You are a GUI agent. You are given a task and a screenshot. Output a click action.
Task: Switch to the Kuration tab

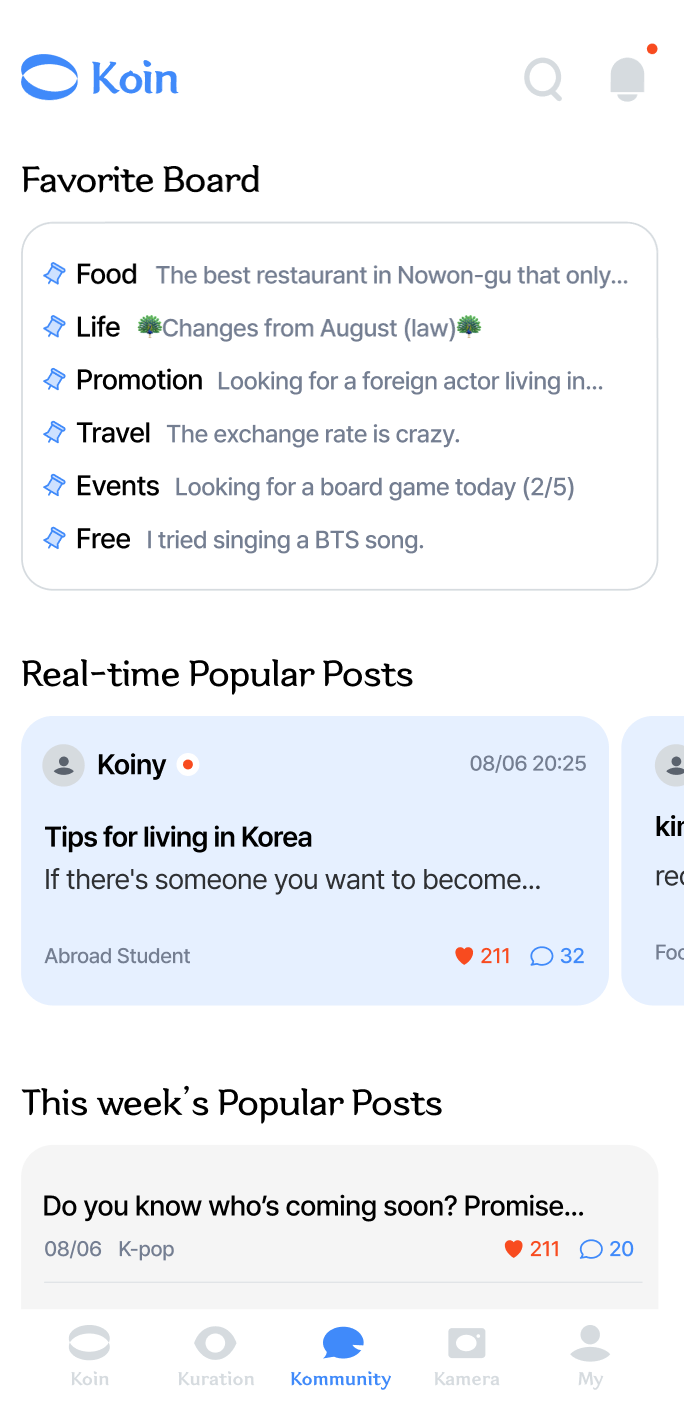(x=215, y=1356)
